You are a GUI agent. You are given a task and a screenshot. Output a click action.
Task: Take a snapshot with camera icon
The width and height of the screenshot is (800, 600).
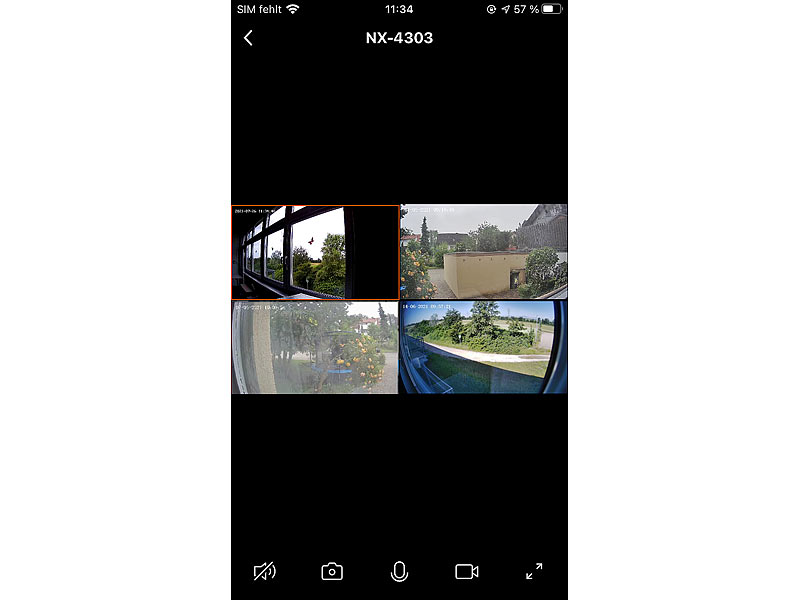332,571
